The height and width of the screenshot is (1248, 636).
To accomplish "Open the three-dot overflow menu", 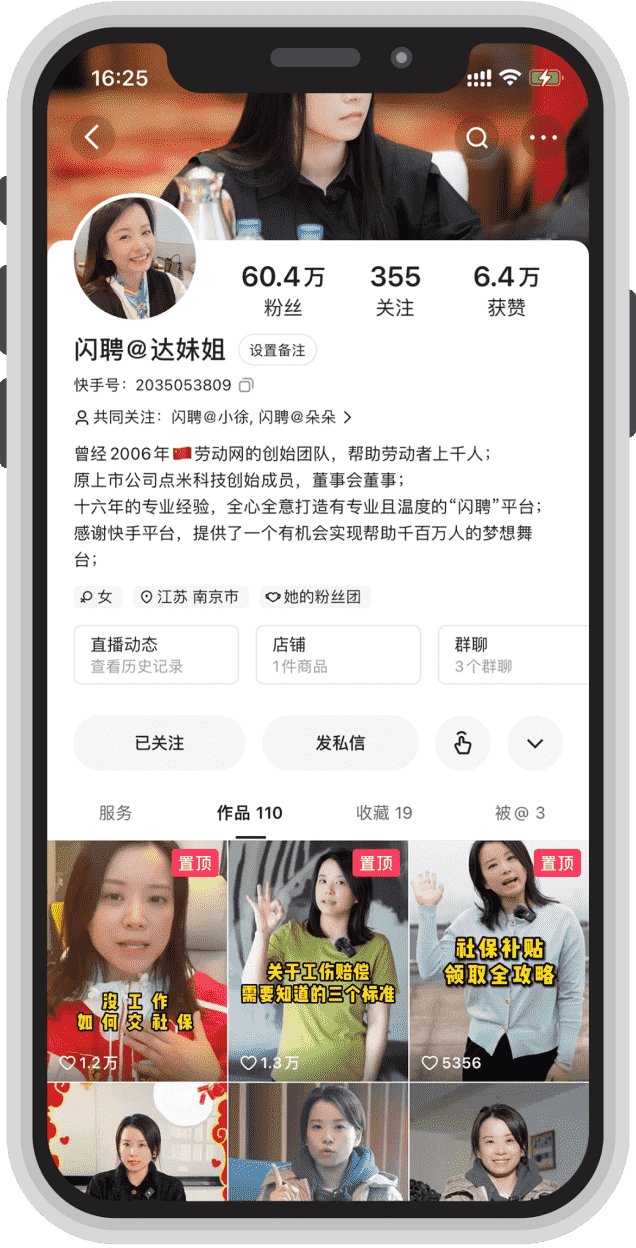I will [x=544, y=138].
